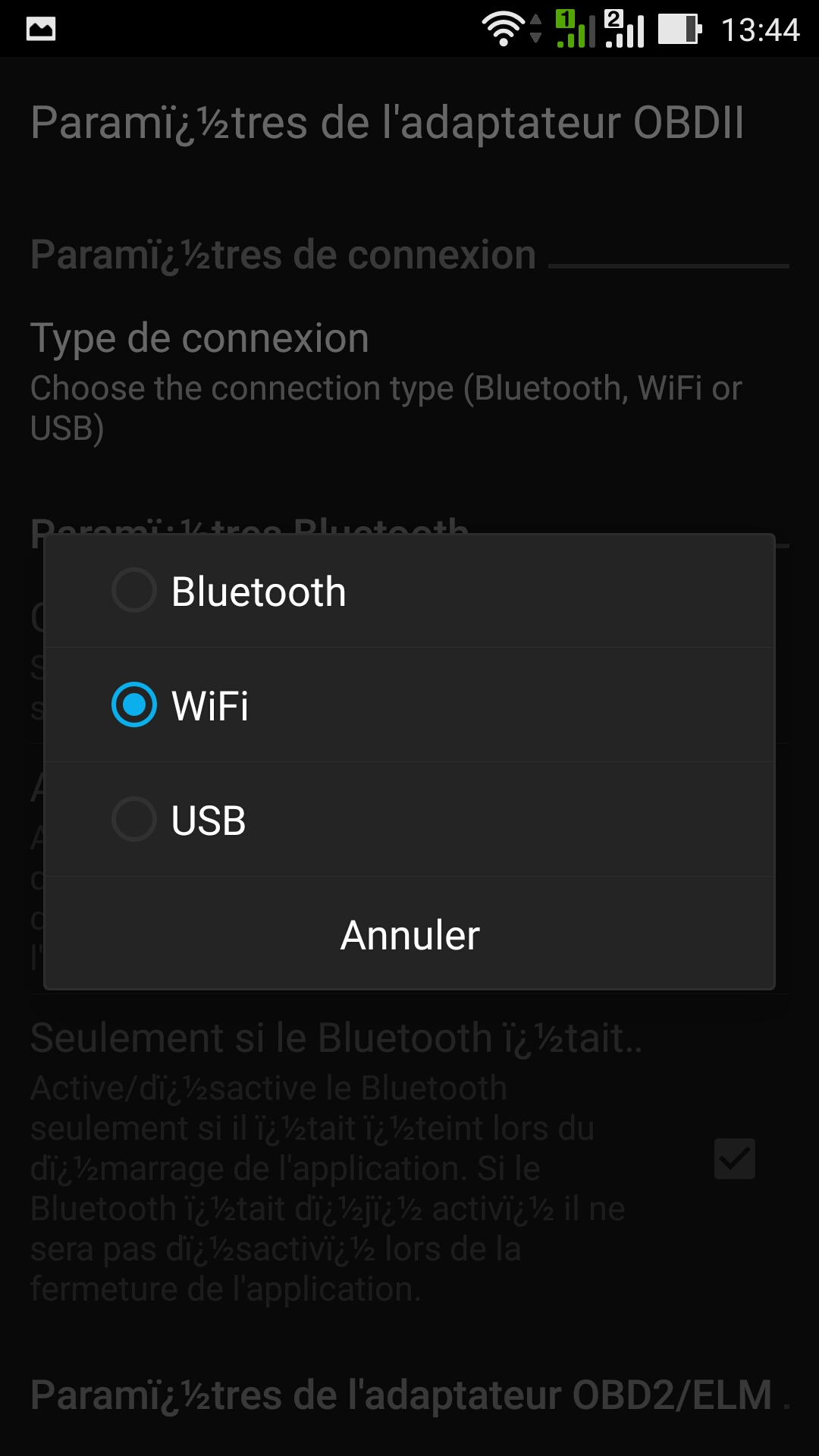
Task: Choose WiFi as connection type
Action: [x=409, y=705]
